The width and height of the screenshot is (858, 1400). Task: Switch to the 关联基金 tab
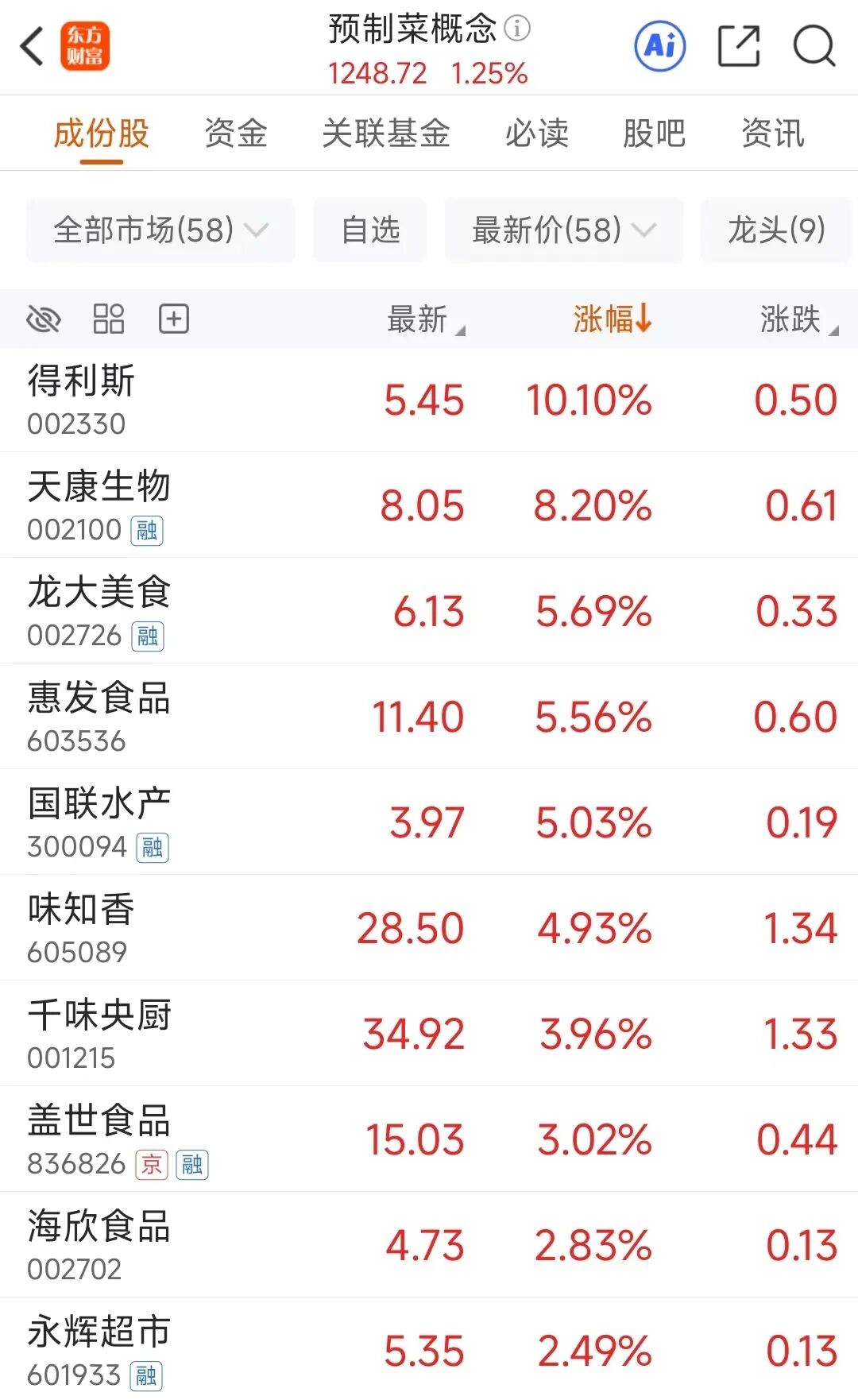tap(386, 133)
